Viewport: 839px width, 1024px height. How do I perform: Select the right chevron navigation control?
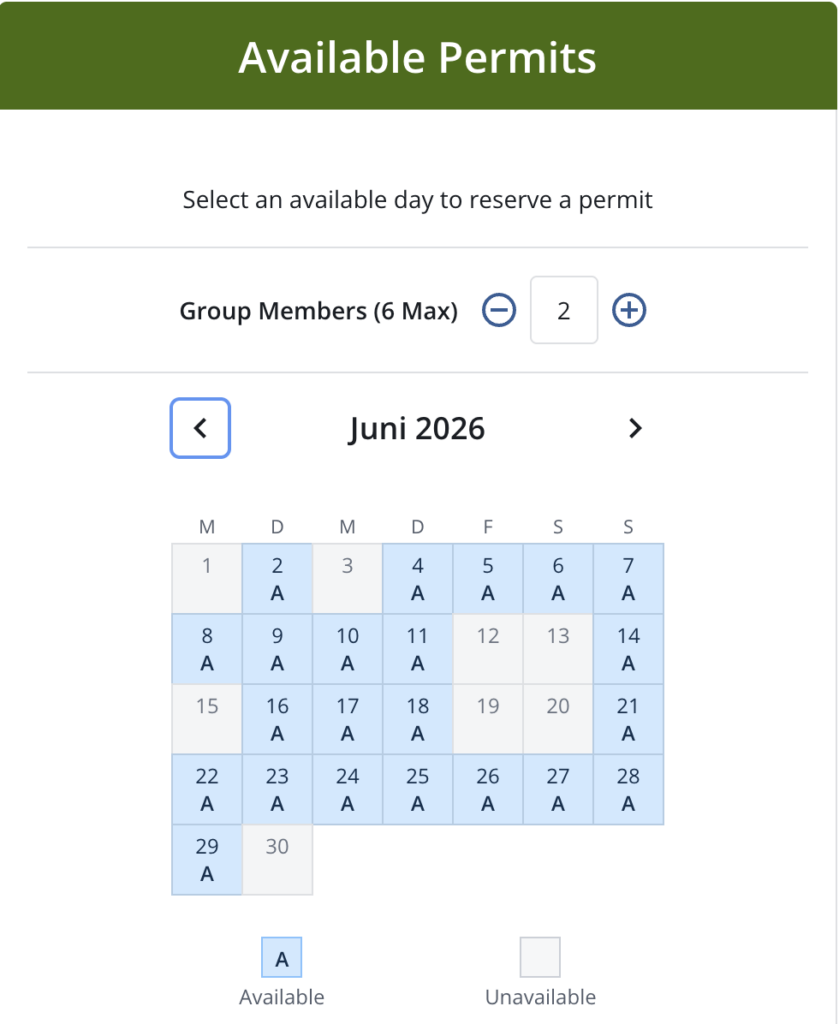tap(635, 428)
